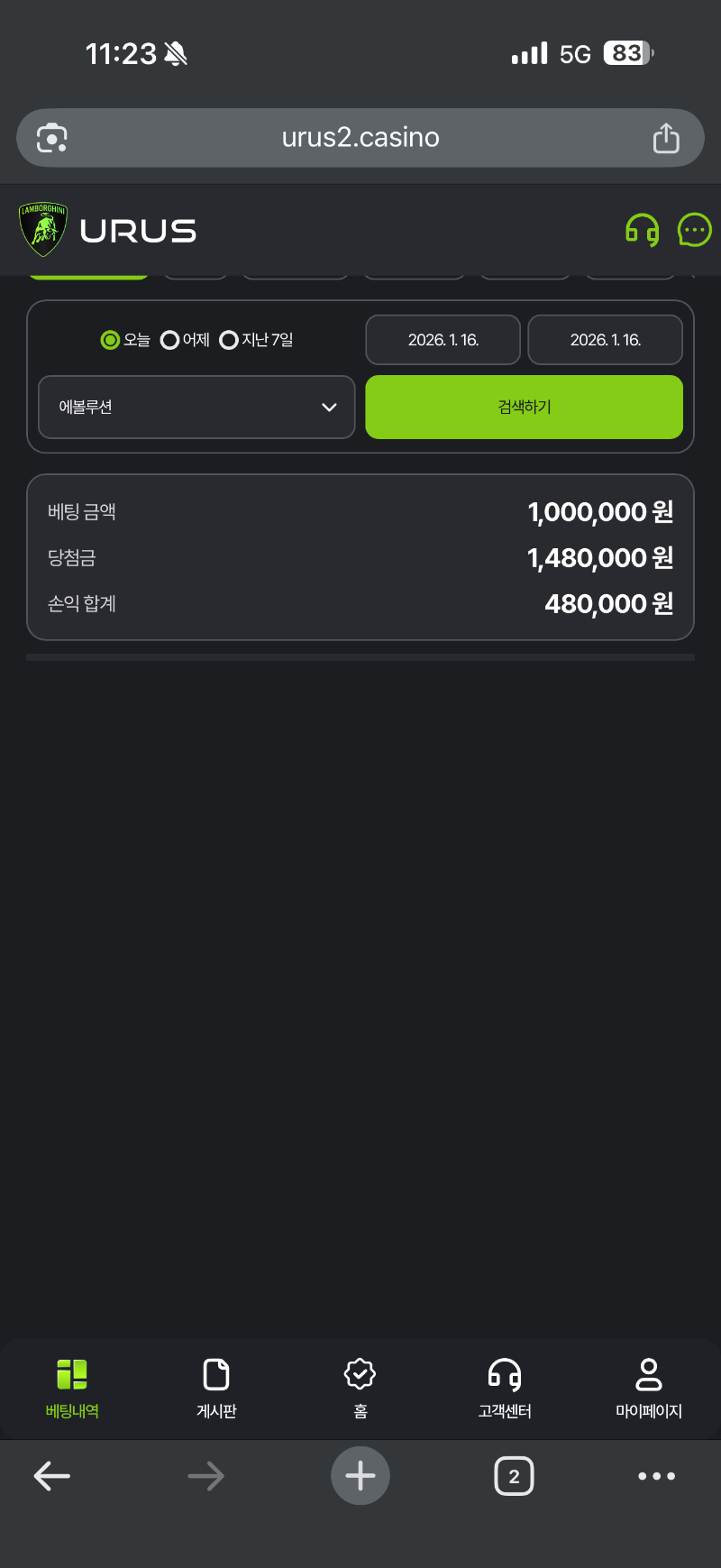Open a new browser tab

coord(360,1476)
